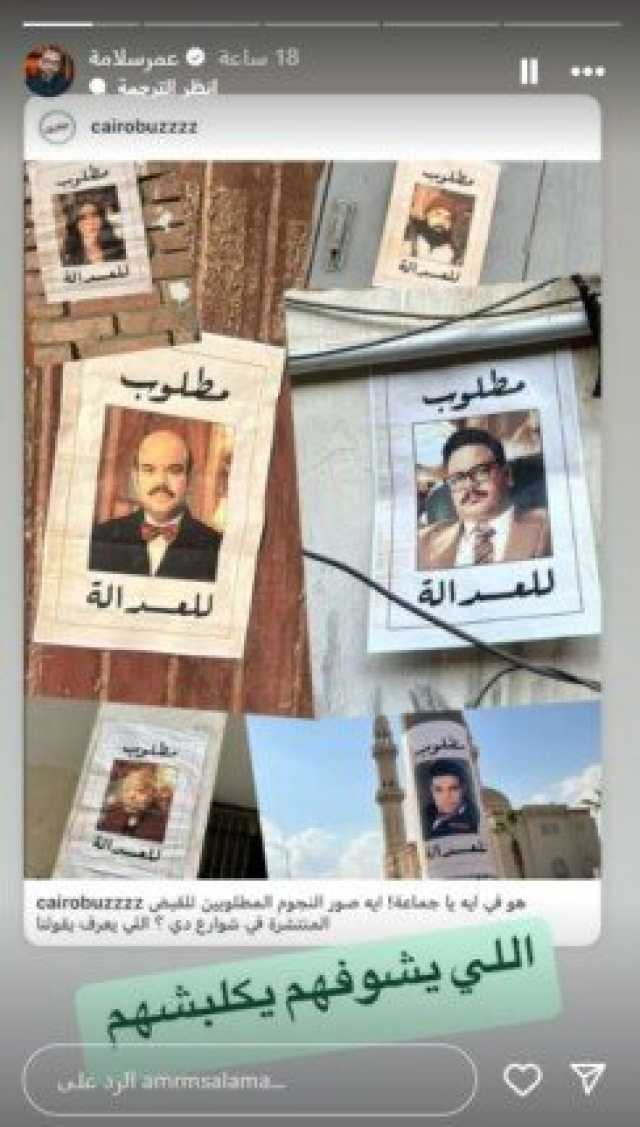
Task: Pause the playing story
Action: click(529, 71)
